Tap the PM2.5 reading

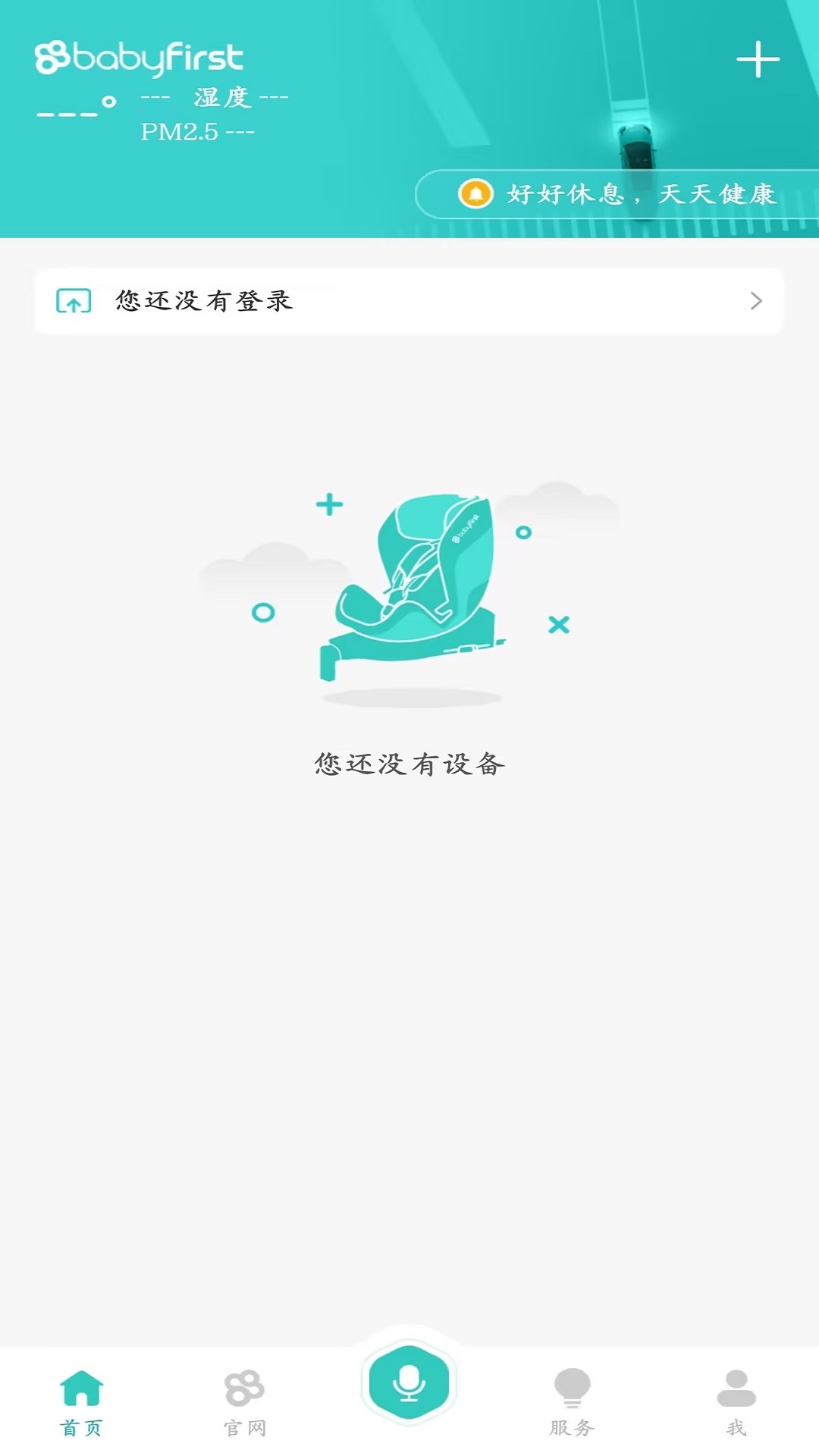click(196, 133)
